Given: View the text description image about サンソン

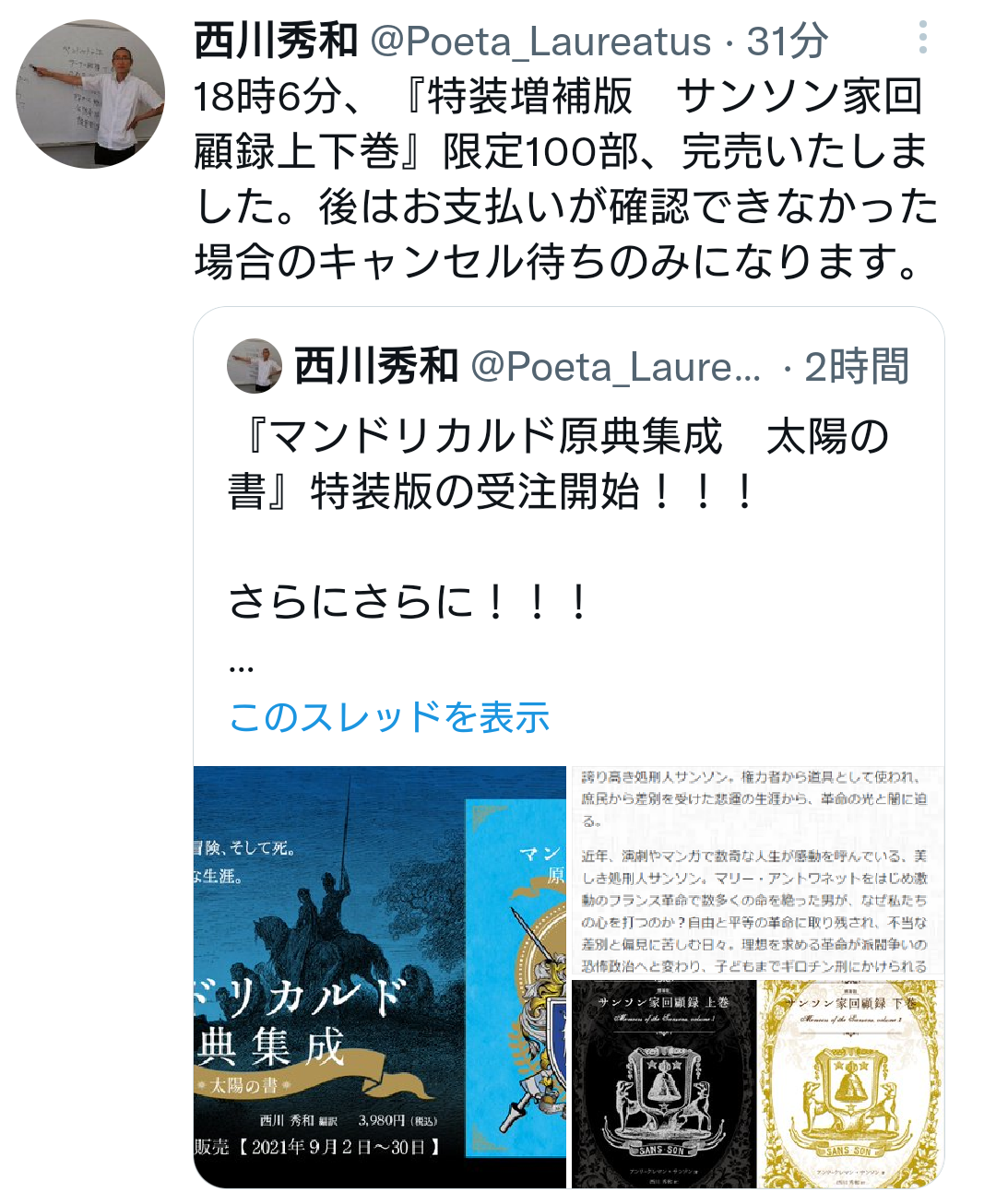Looking at the screenshot, I should (757, 870).
